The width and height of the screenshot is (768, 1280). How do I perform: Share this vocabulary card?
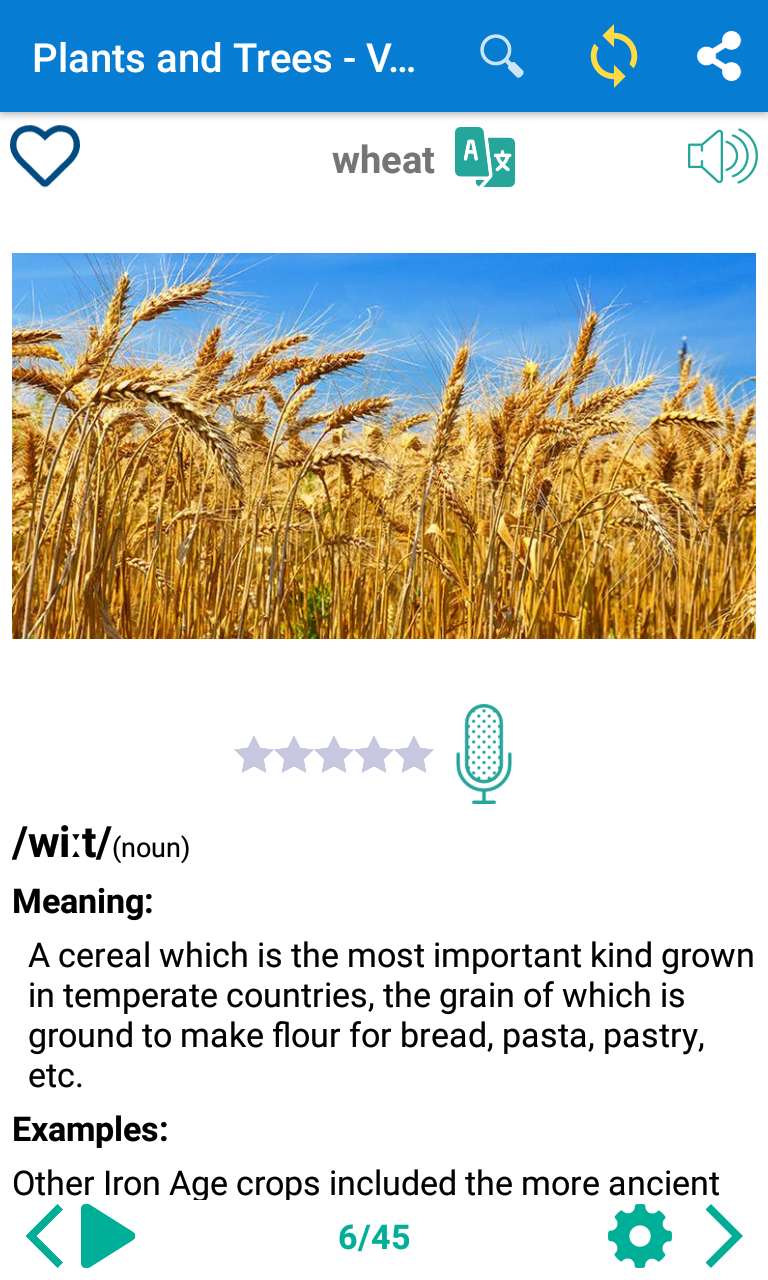click(x=719, y=56)
